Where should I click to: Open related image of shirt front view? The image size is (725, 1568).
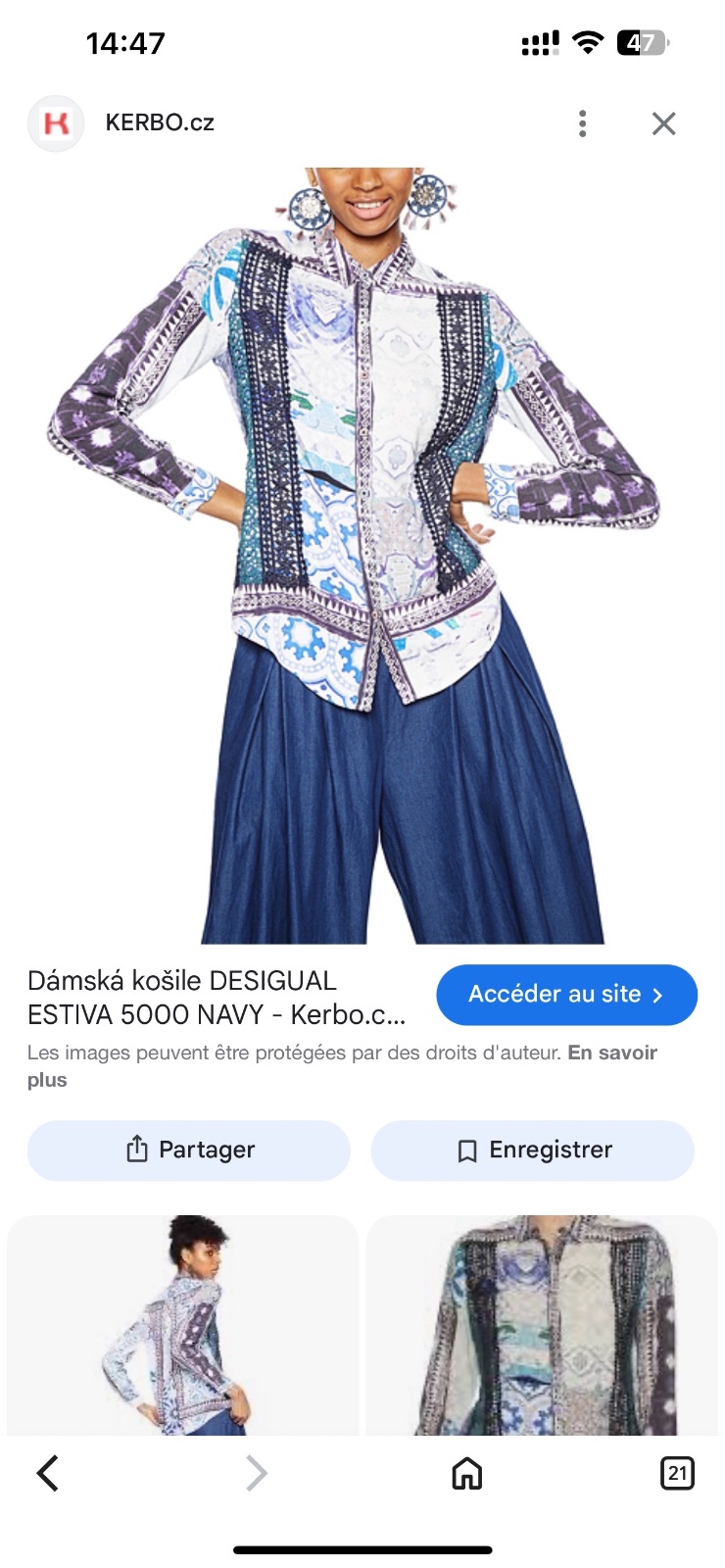click(542, 1325)
